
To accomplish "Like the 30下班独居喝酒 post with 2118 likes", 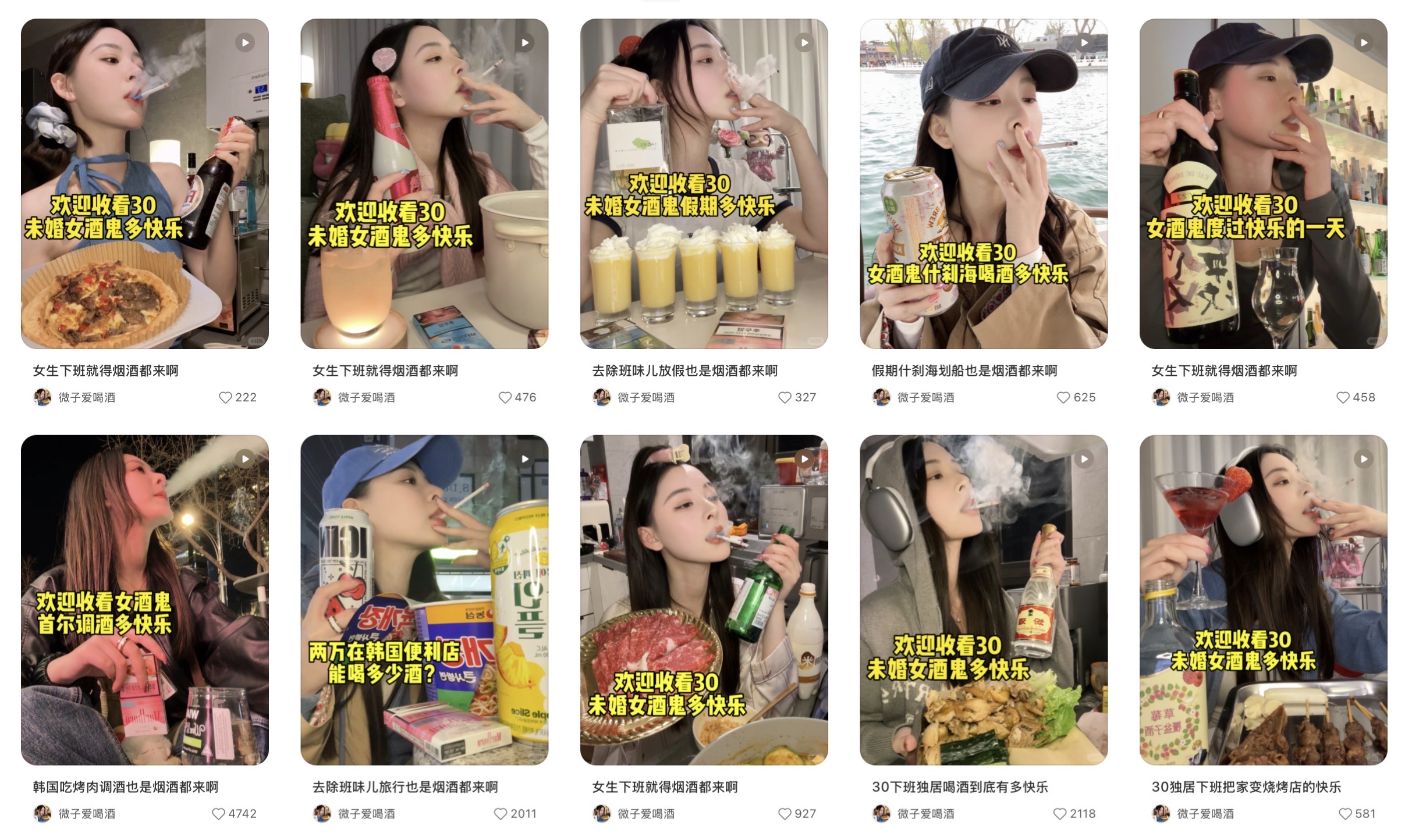I will (1060, 814).
